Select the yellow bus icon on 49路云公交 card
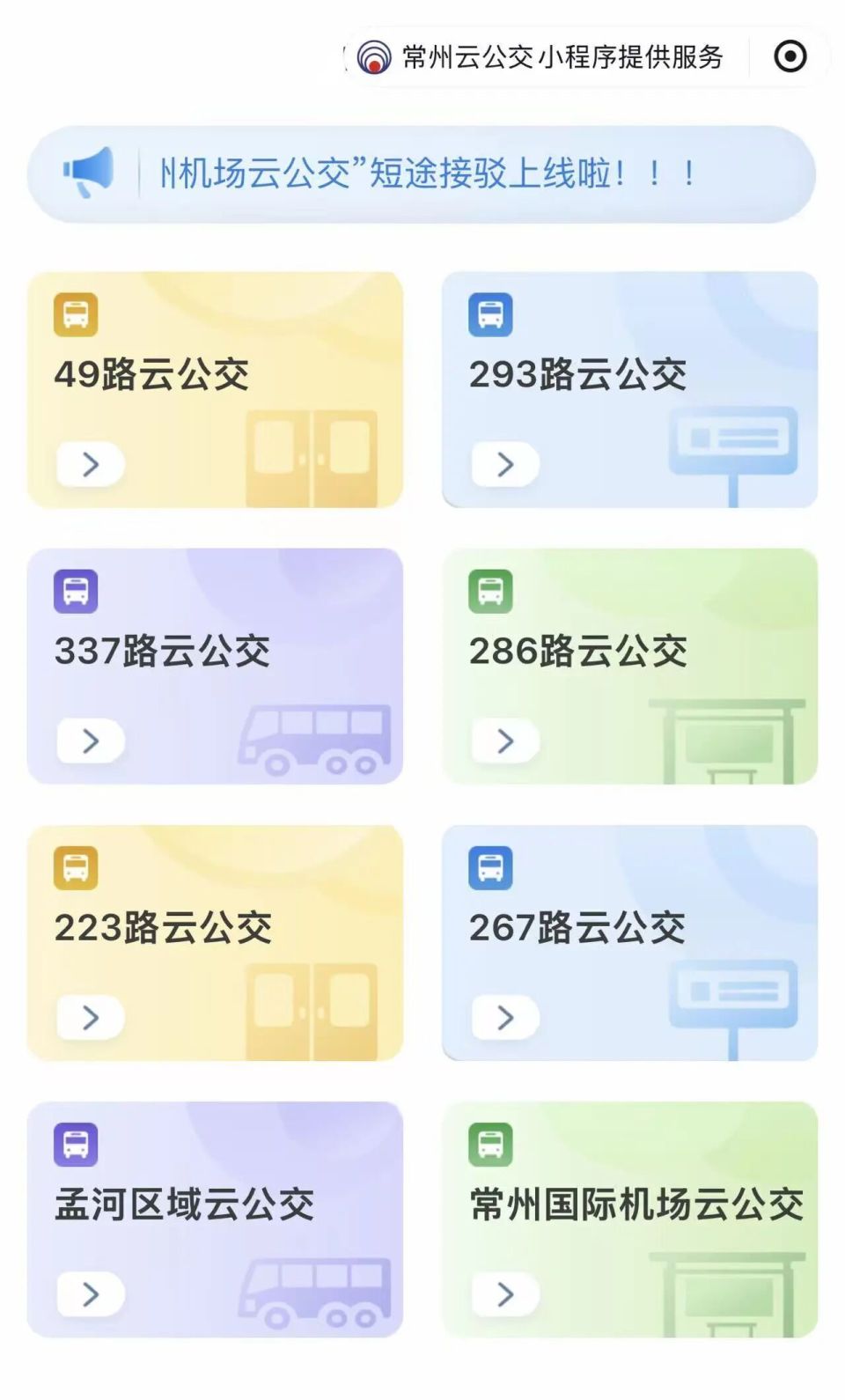The width and height of the screenshot is (845, 1400). [x=76, y=313]
